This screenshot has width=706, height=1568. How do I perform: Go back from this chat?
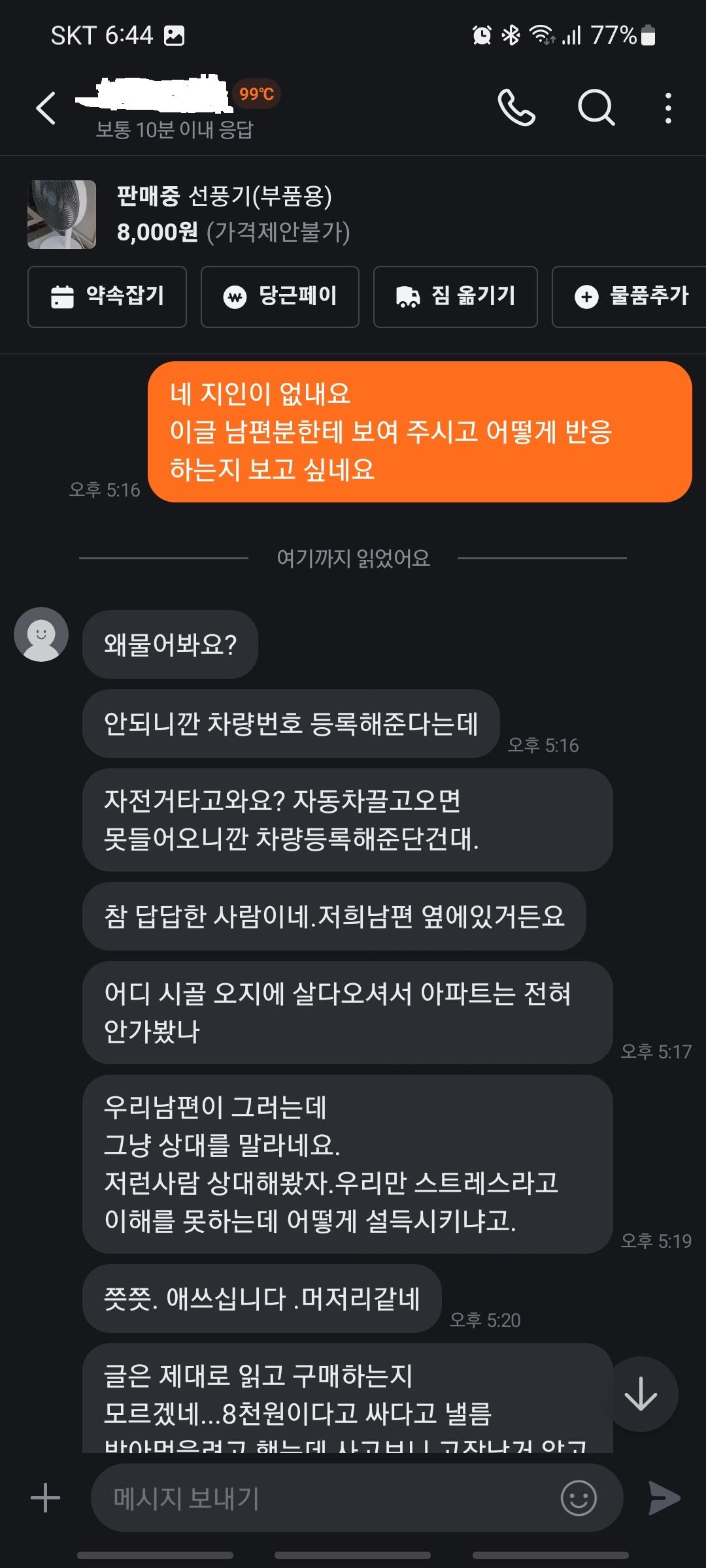(x=46, y=108)
